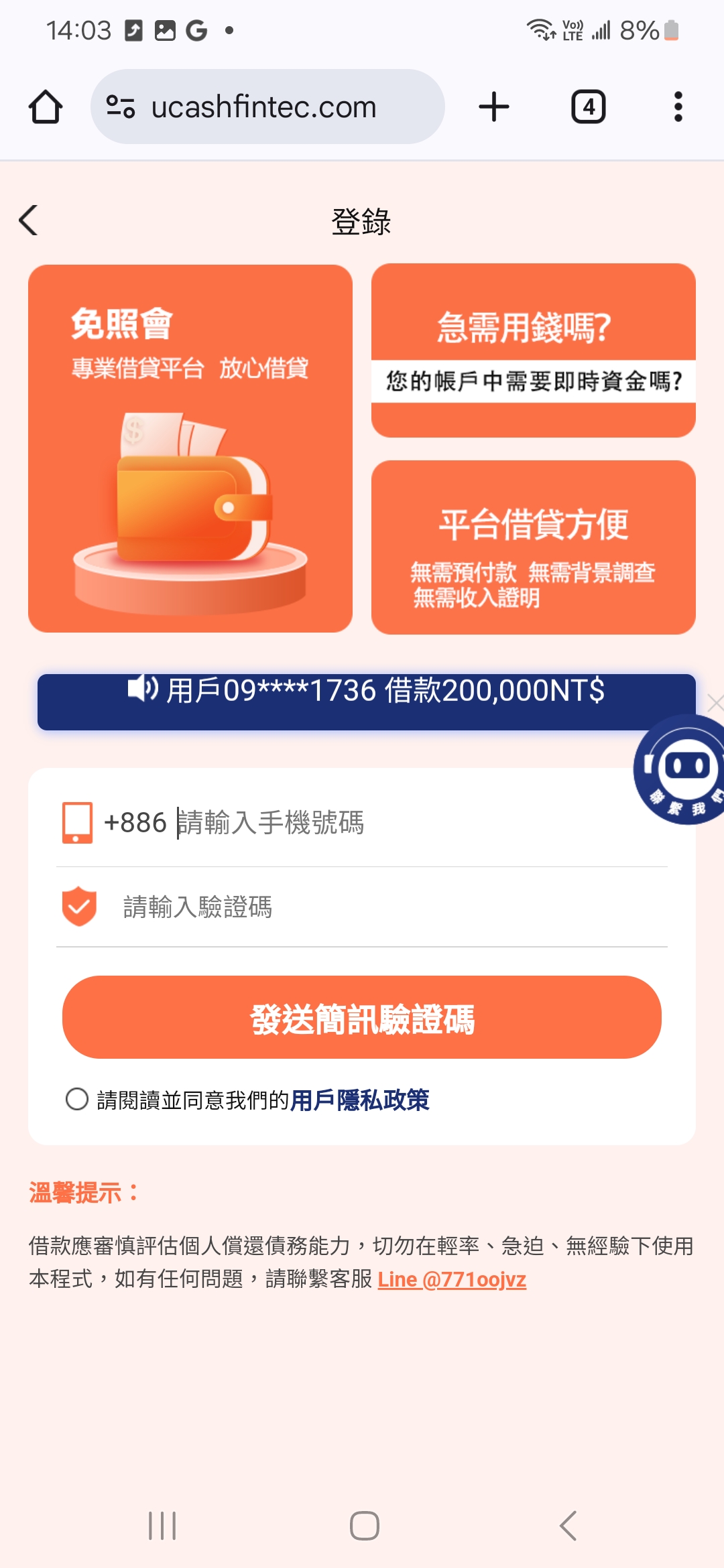Go back from the 登錄 page
This screenshot has height=1568, width=724.
[29, 220]
